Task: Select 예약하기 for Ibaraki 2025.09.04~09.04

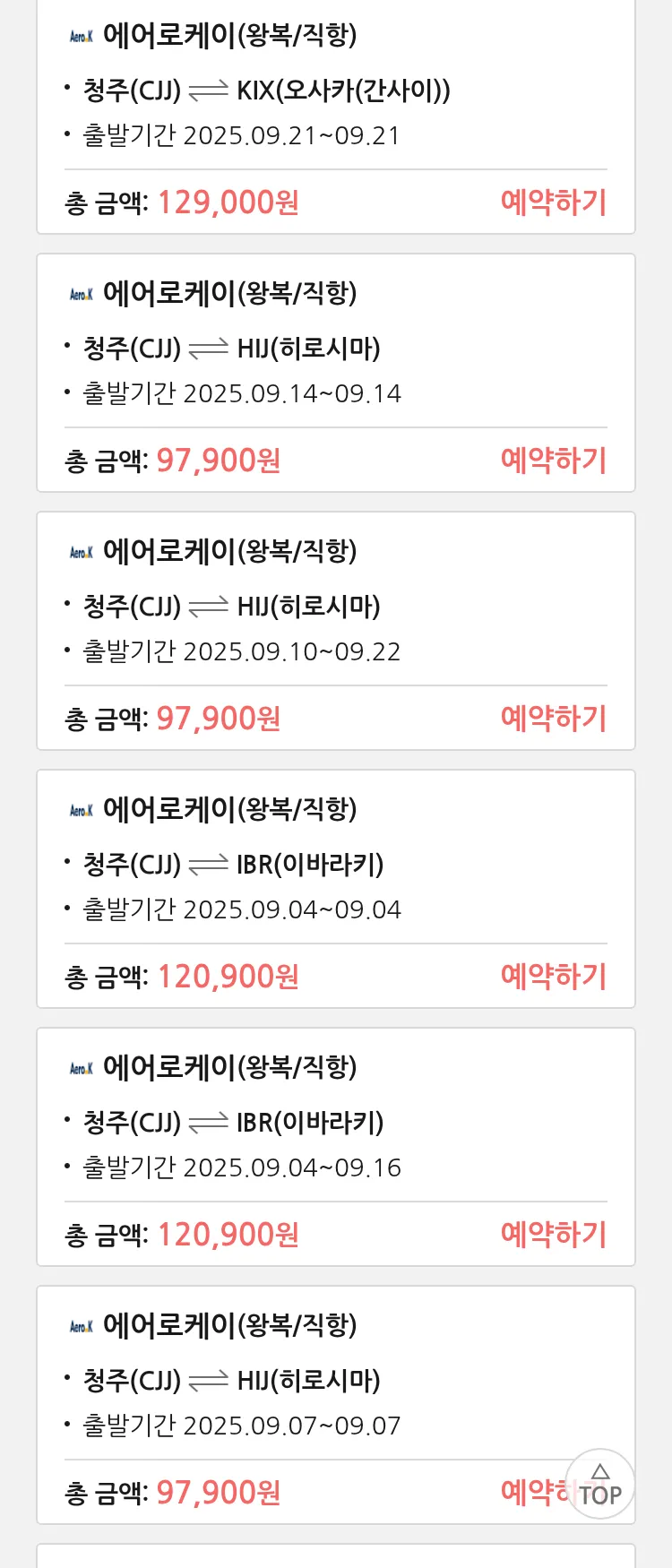Action: tap(553, 977)
